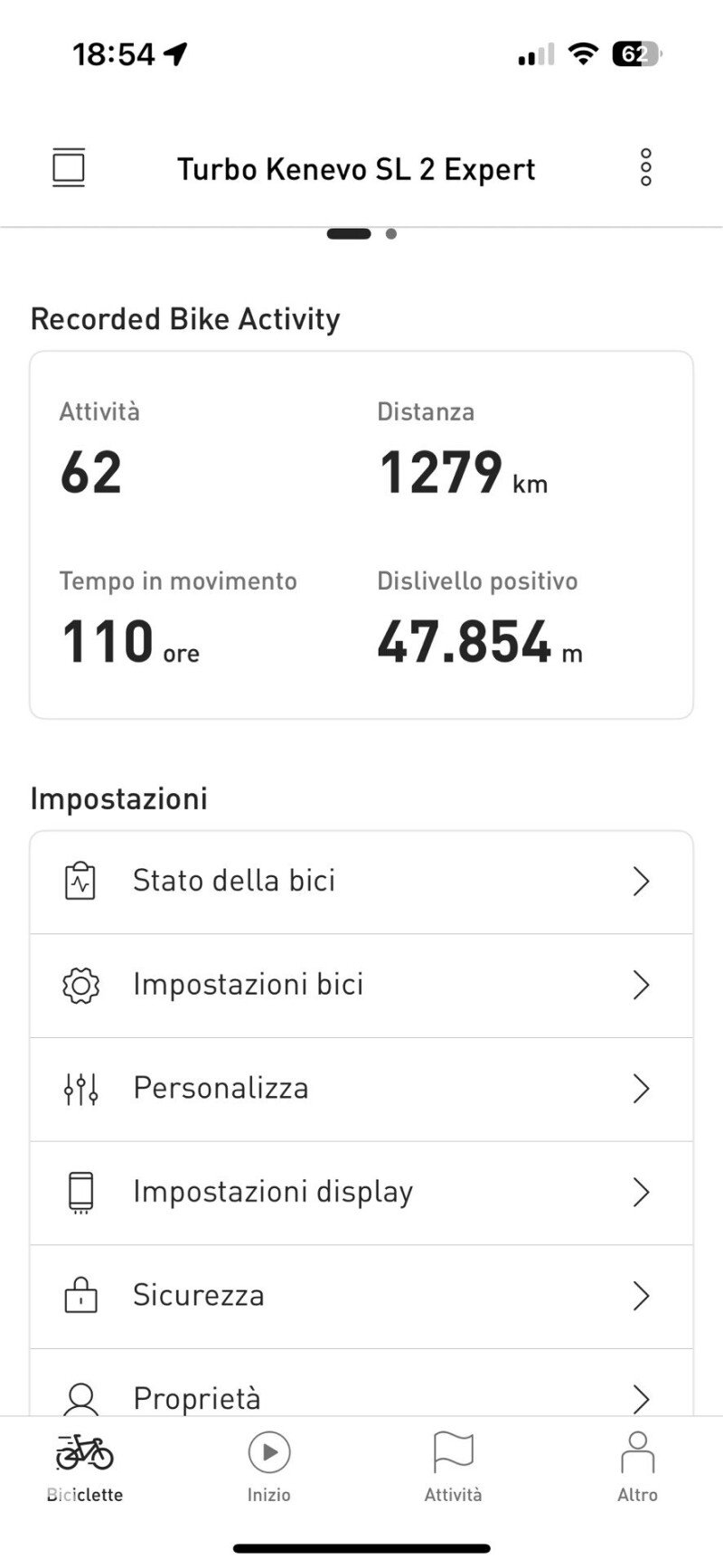The width and height of the screenshot is (723, 1568).
Task: Expand the Proprietà section chevron
Action: pyautogui.click(x=642, y=1398)
